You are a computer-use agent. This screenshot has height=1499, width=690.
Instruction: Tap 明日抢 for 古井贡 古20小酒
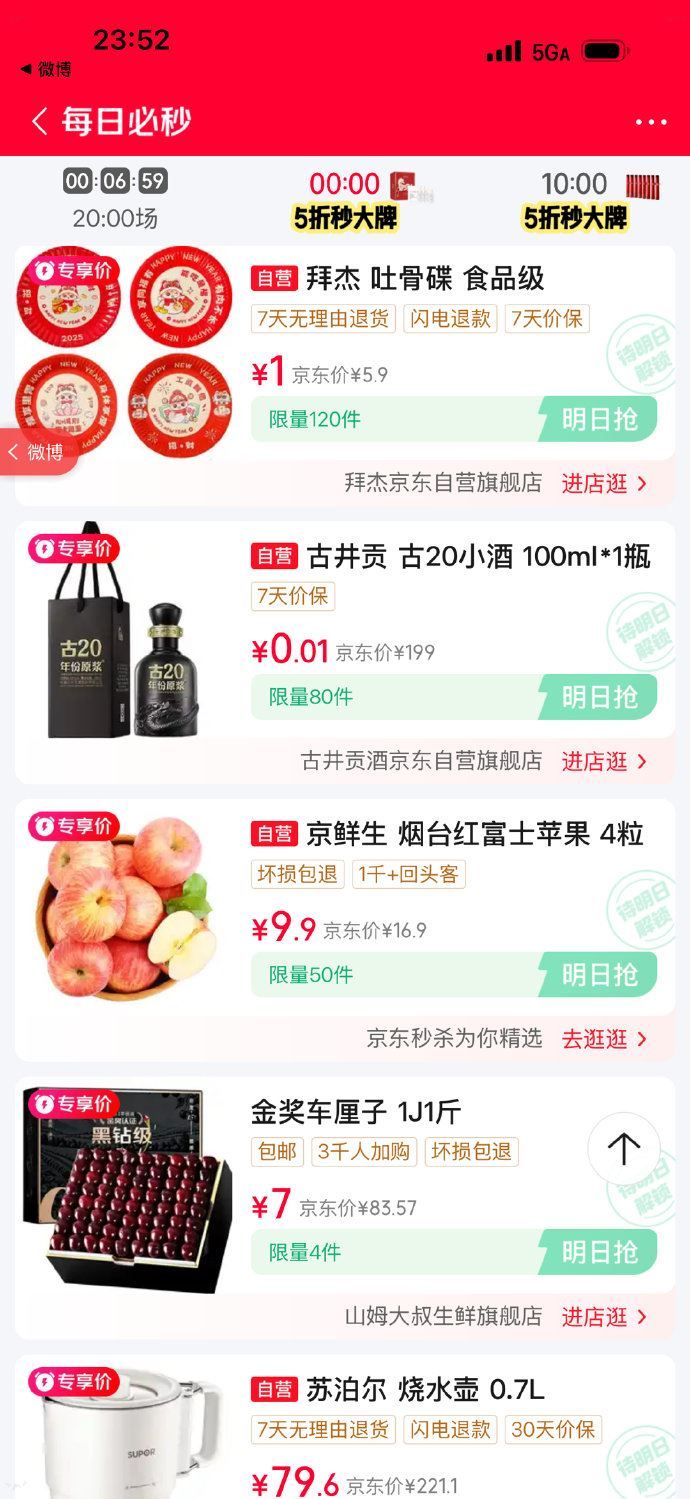click(598, 697)
